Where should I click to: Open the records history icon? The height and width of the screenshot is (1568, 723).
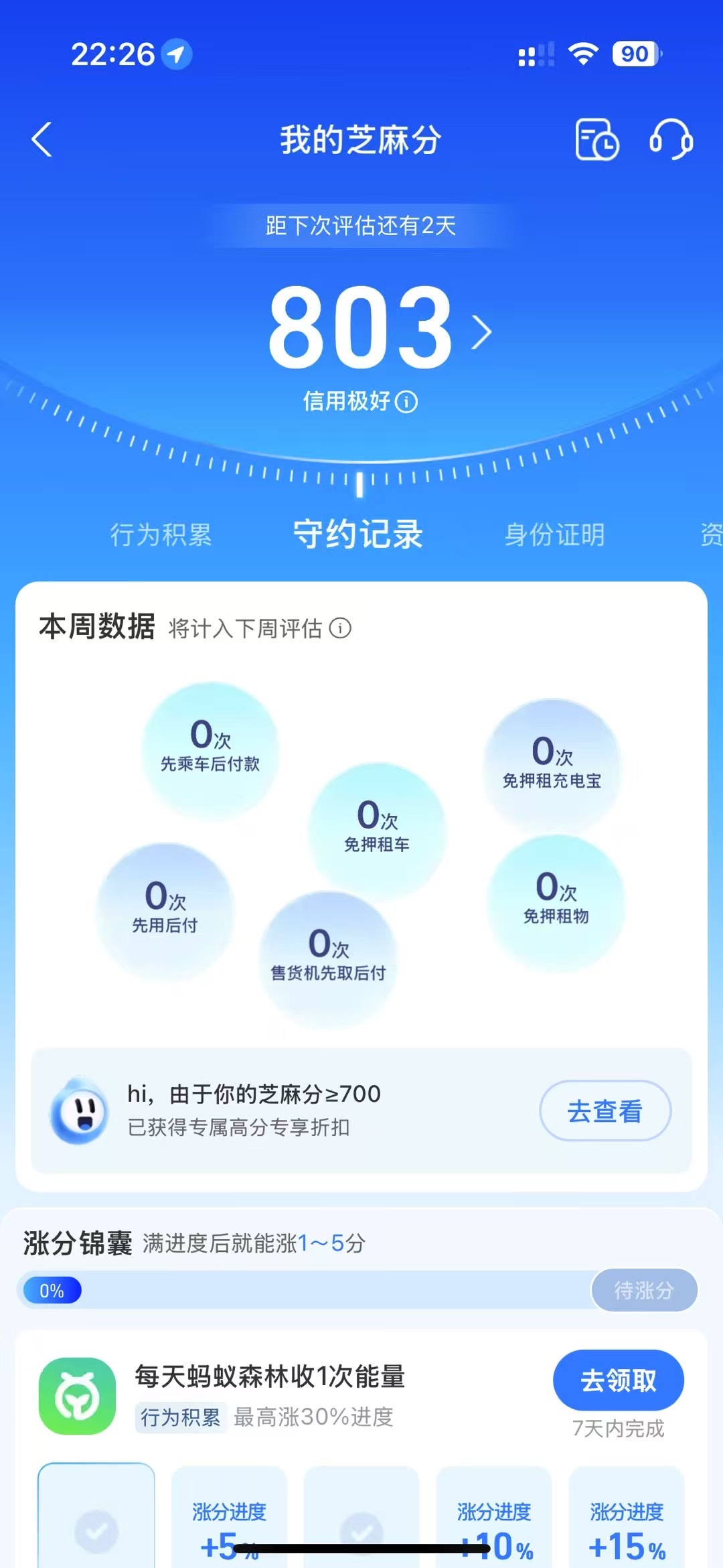(x=597, y=139)
